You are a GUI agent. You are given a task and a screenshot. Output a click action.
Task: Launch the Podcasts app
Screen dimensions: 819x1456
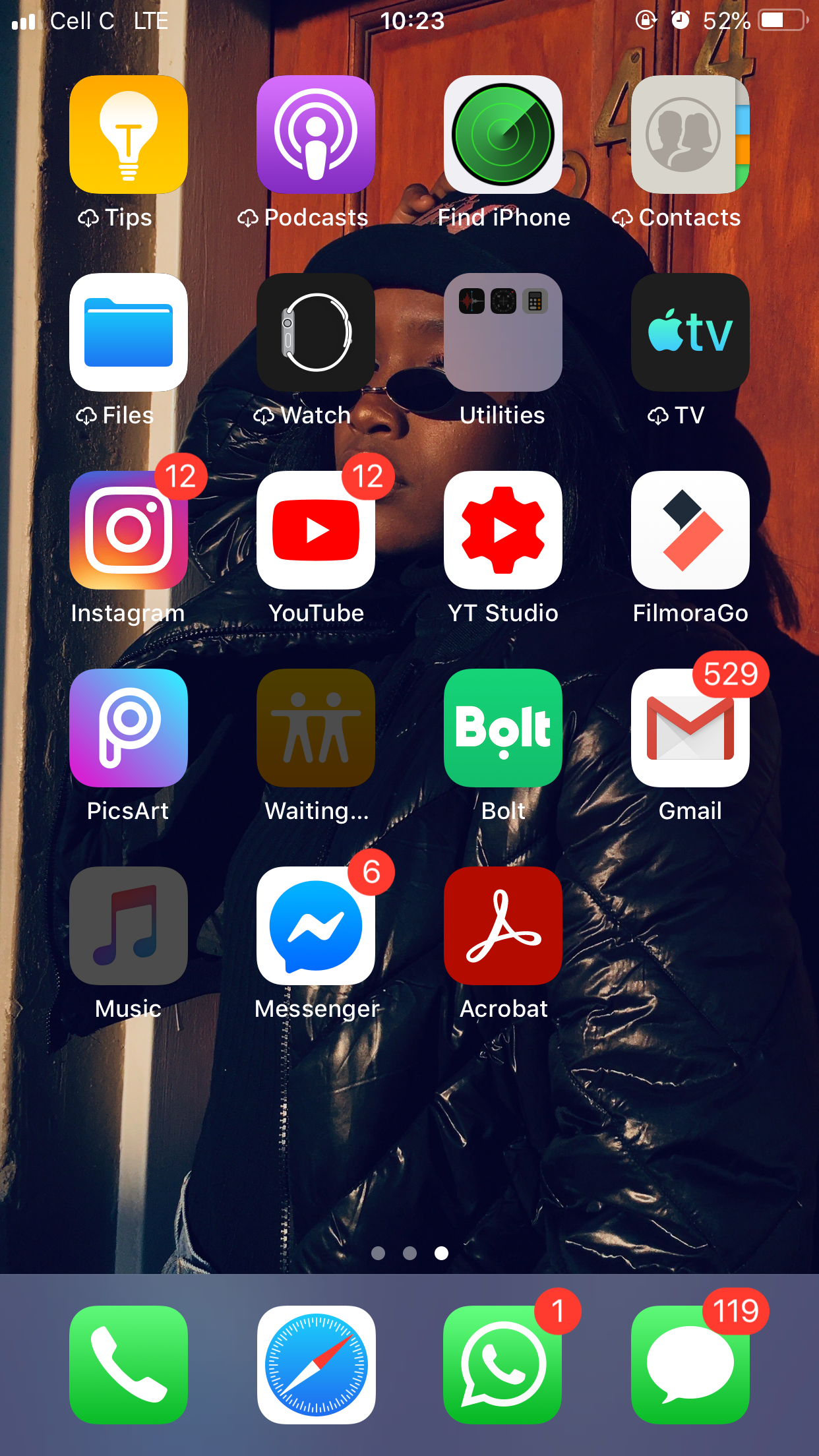(x=316, y=135)
